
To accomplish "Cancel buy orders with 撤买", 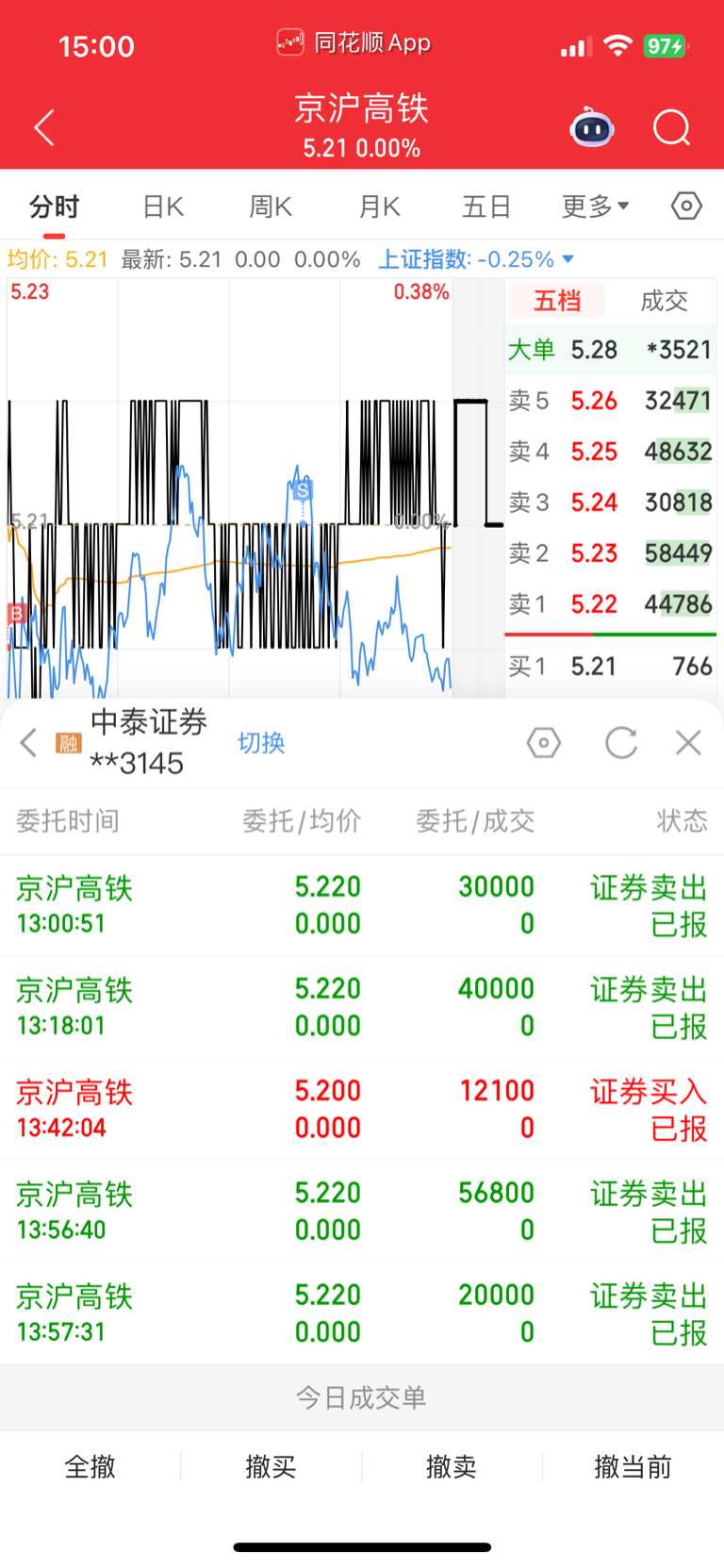I will pyautogui.click(x=271, y=1466).
